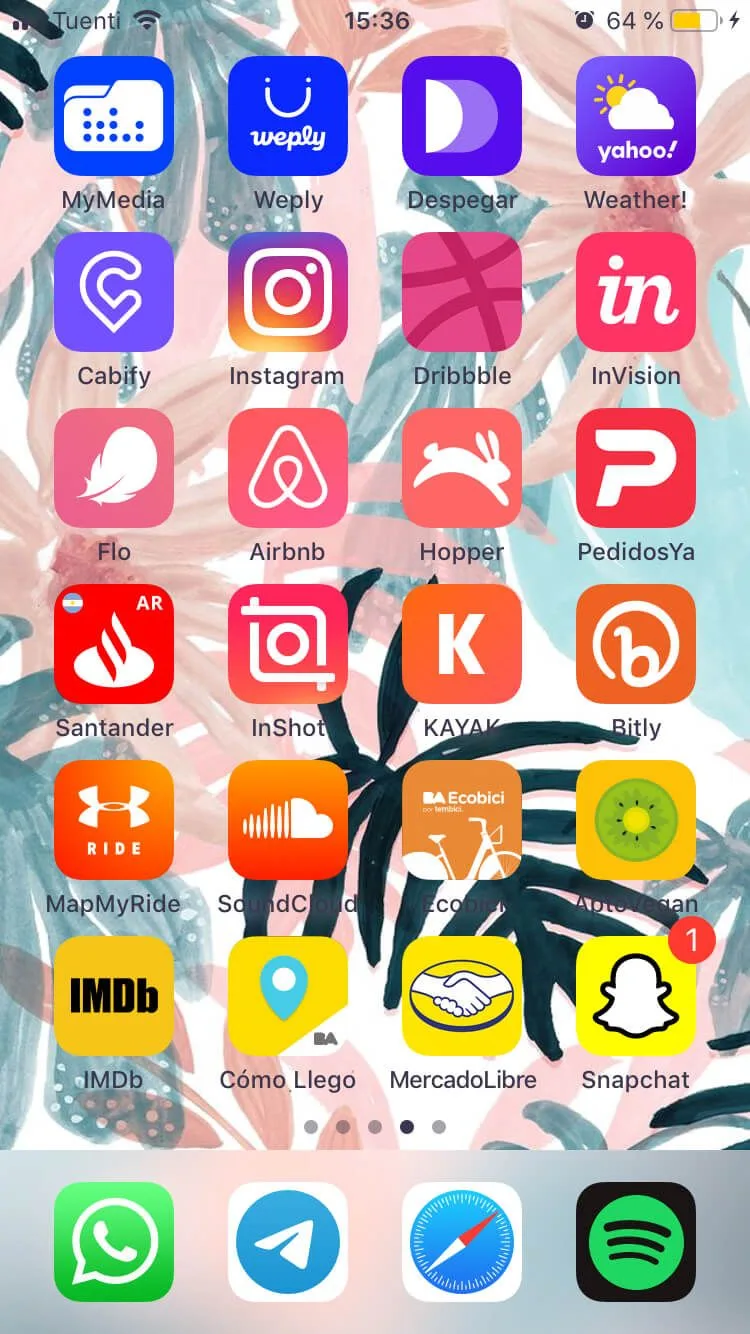The width and height of the screenshot is (750, 1334).
Task: Launch Instagram
Action: point(288,292)
